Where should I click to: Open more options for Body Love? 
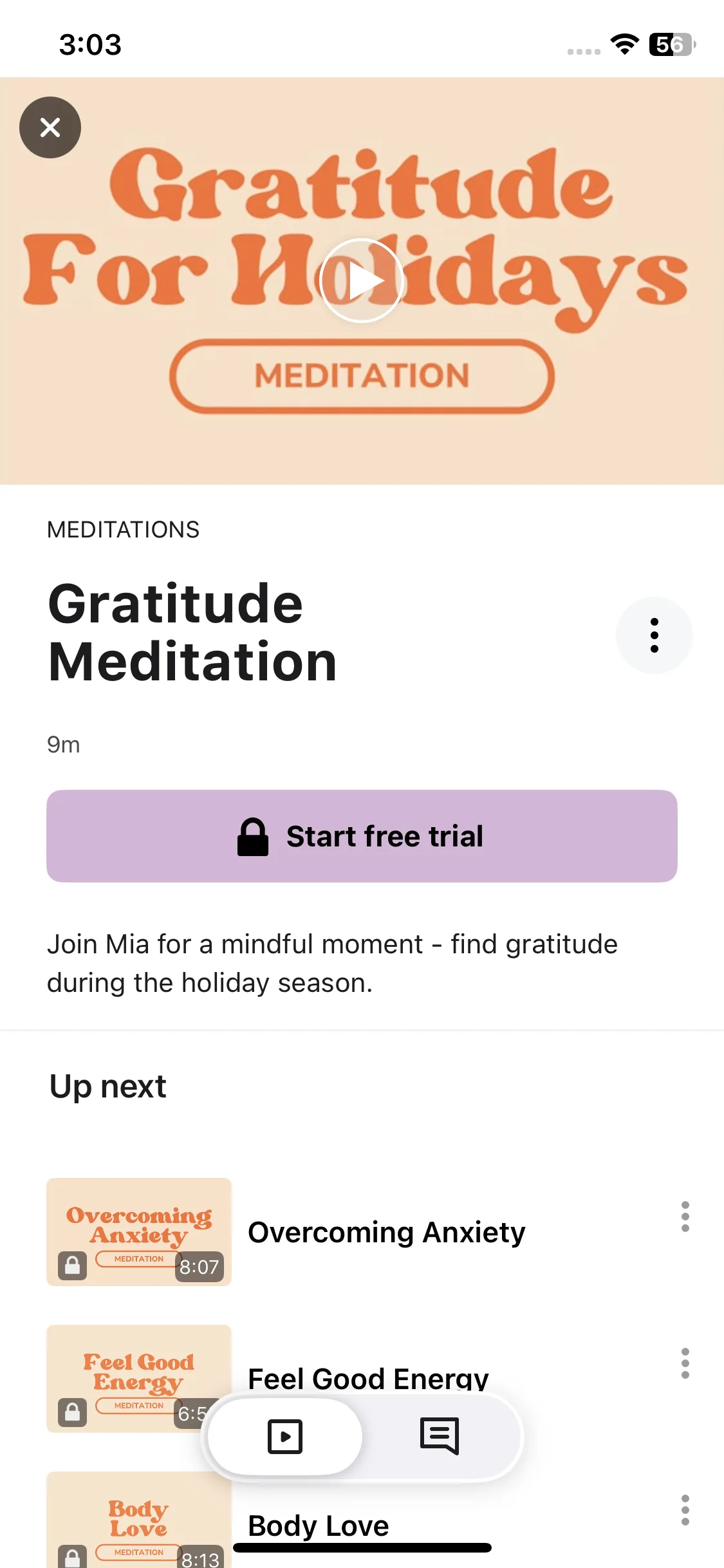coord(685,1510)
